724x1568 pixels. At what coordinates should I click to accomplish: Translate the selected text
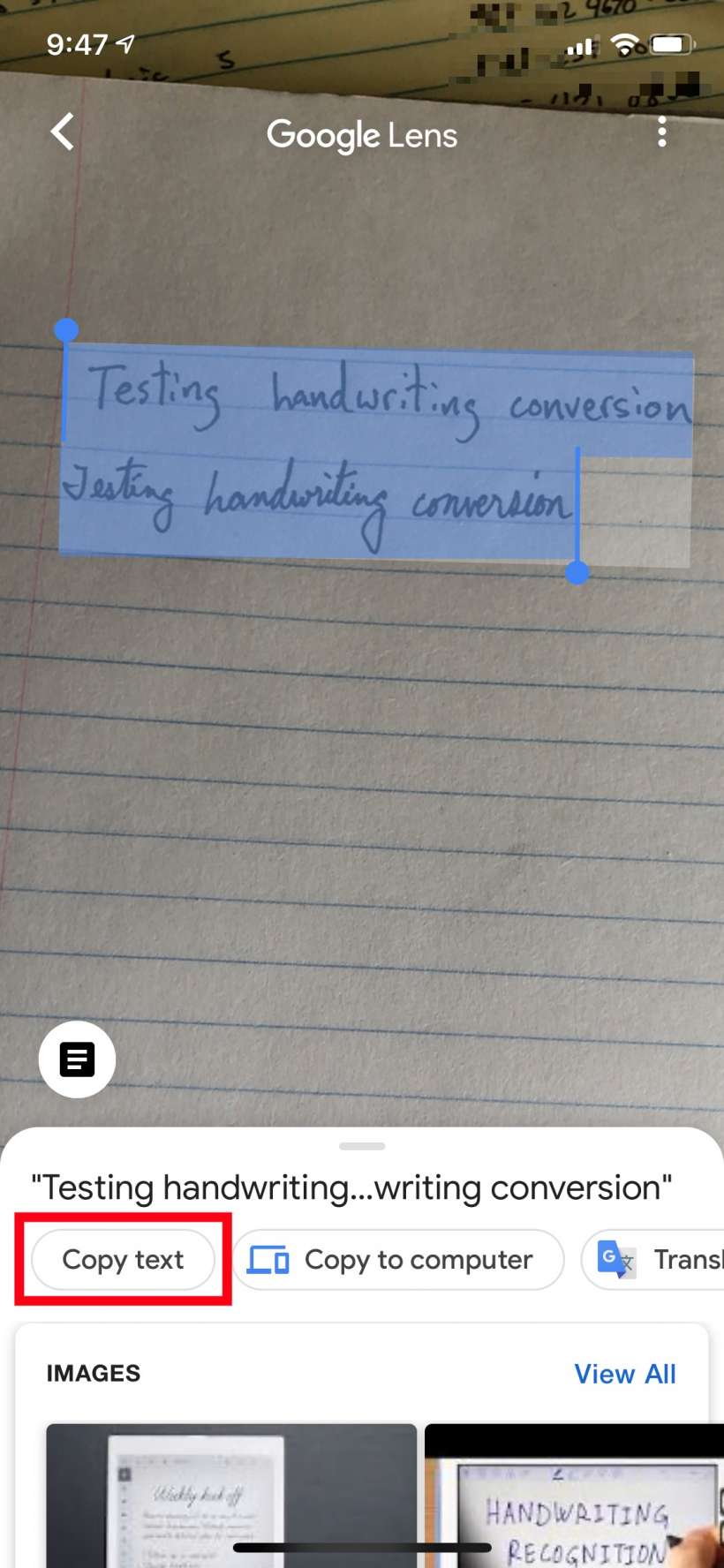click(x=658, y=1259)
